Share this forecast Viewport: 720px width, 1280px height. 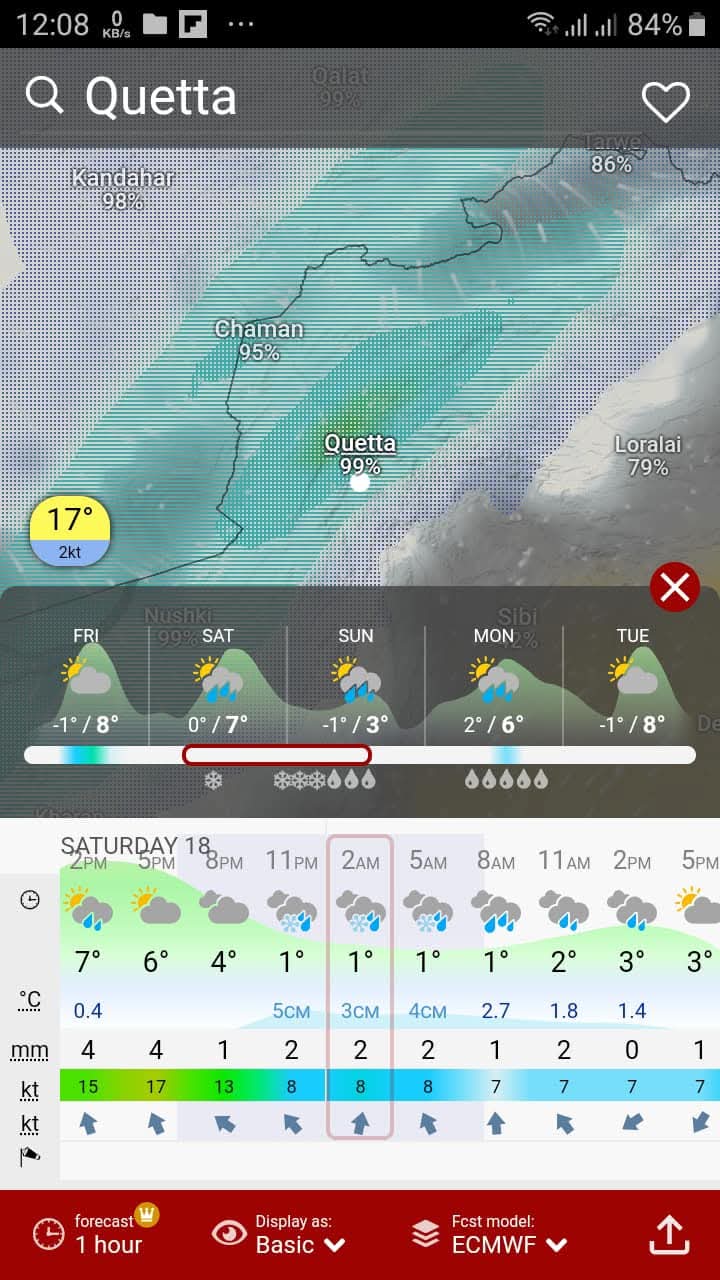coord(669,1234)
